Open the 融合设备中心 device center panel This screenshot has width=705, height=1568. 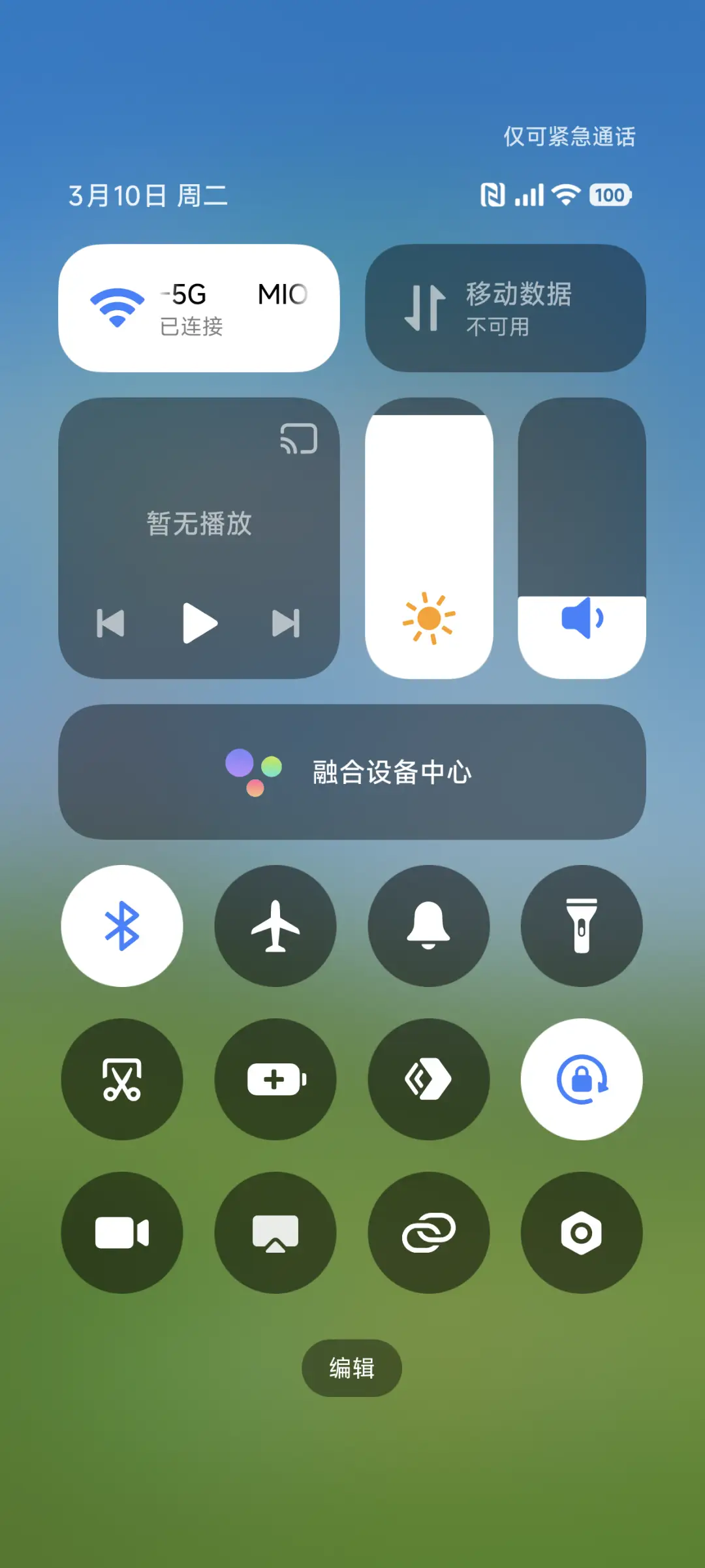(x=352, y=772)
